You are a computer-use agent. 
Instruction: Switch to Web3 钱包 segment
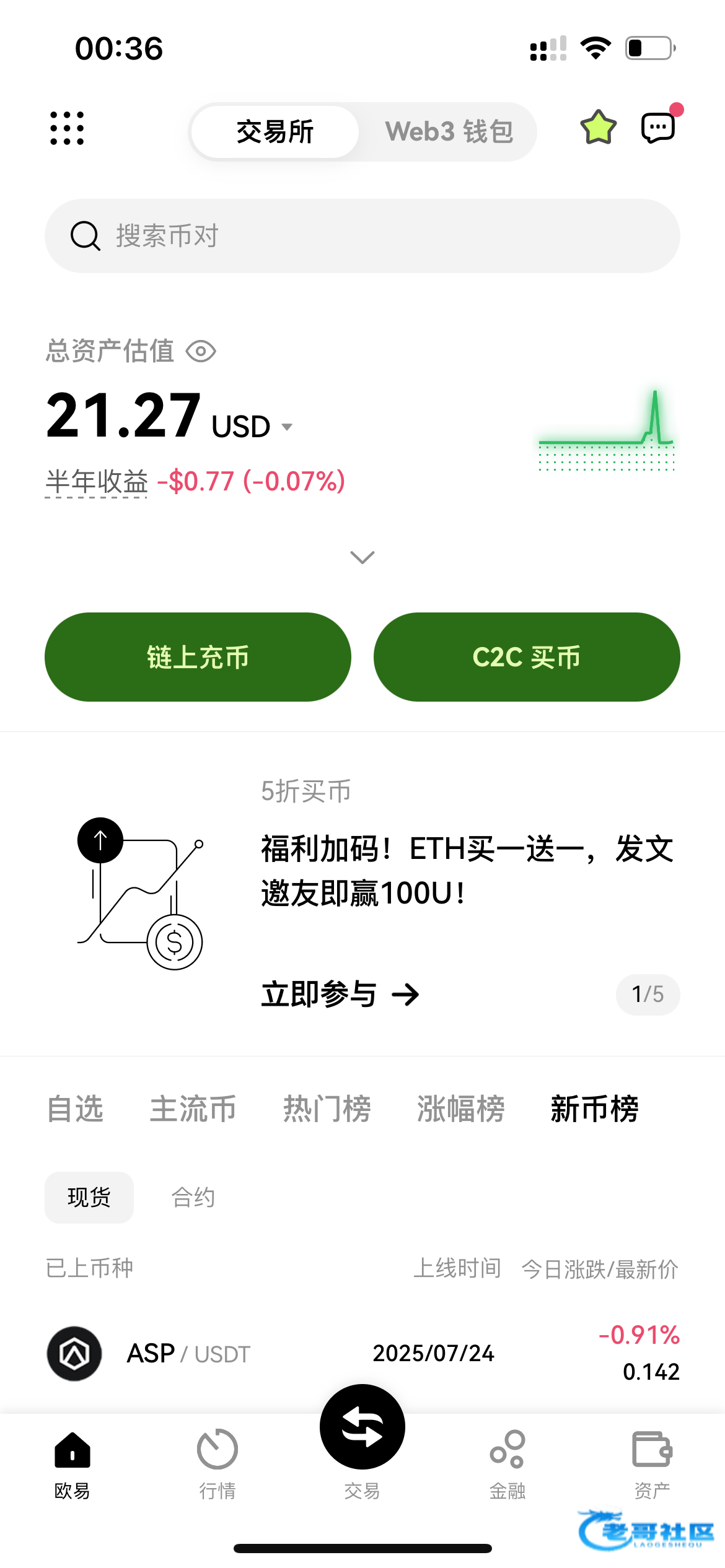[449, 132]
